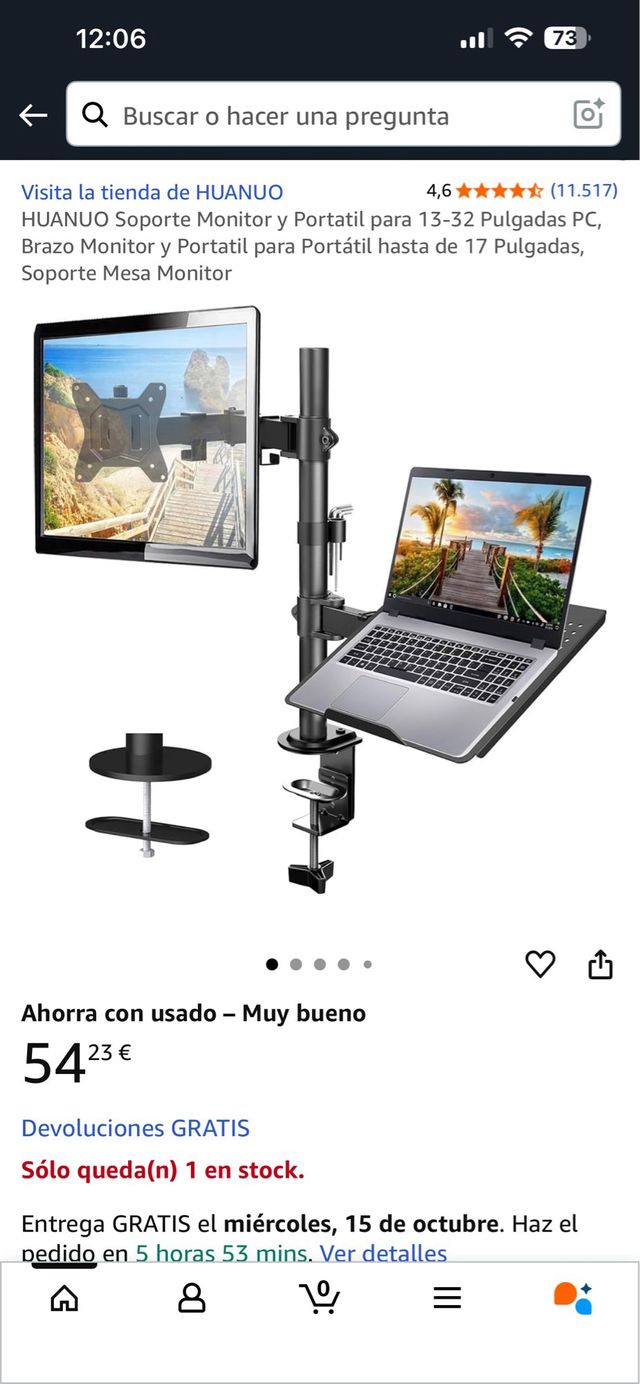Open the 11.517 customer reviews
This screenshot has width=640, height=1384.
pyautogui.click(x=584, y=190)
